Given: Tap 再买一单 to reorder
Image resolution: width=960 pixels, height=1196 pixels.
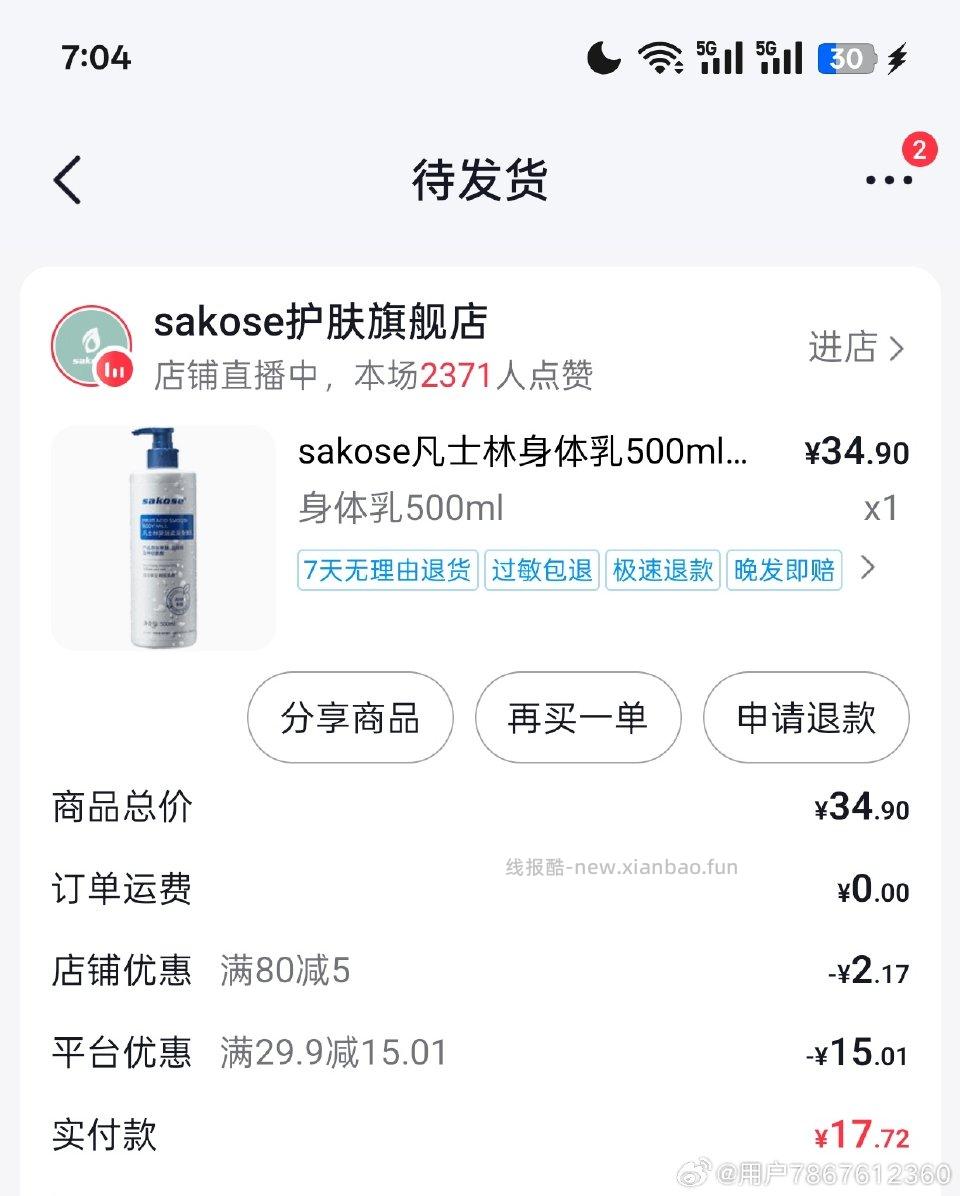Looking at the screenshot, I should (x=578, y=717).
